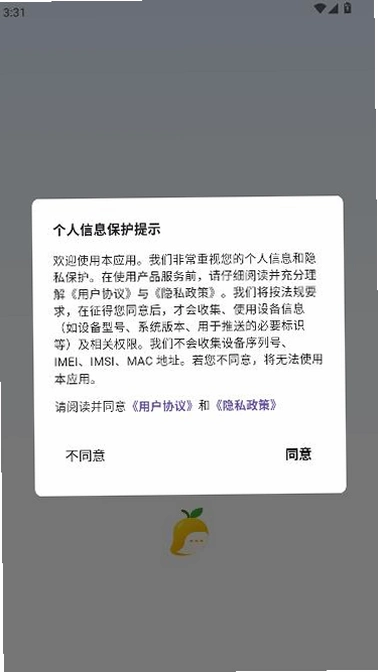The image size is (378, 672).
Task: Tap 同意 to accept the privacy terms
Action: 298,454
